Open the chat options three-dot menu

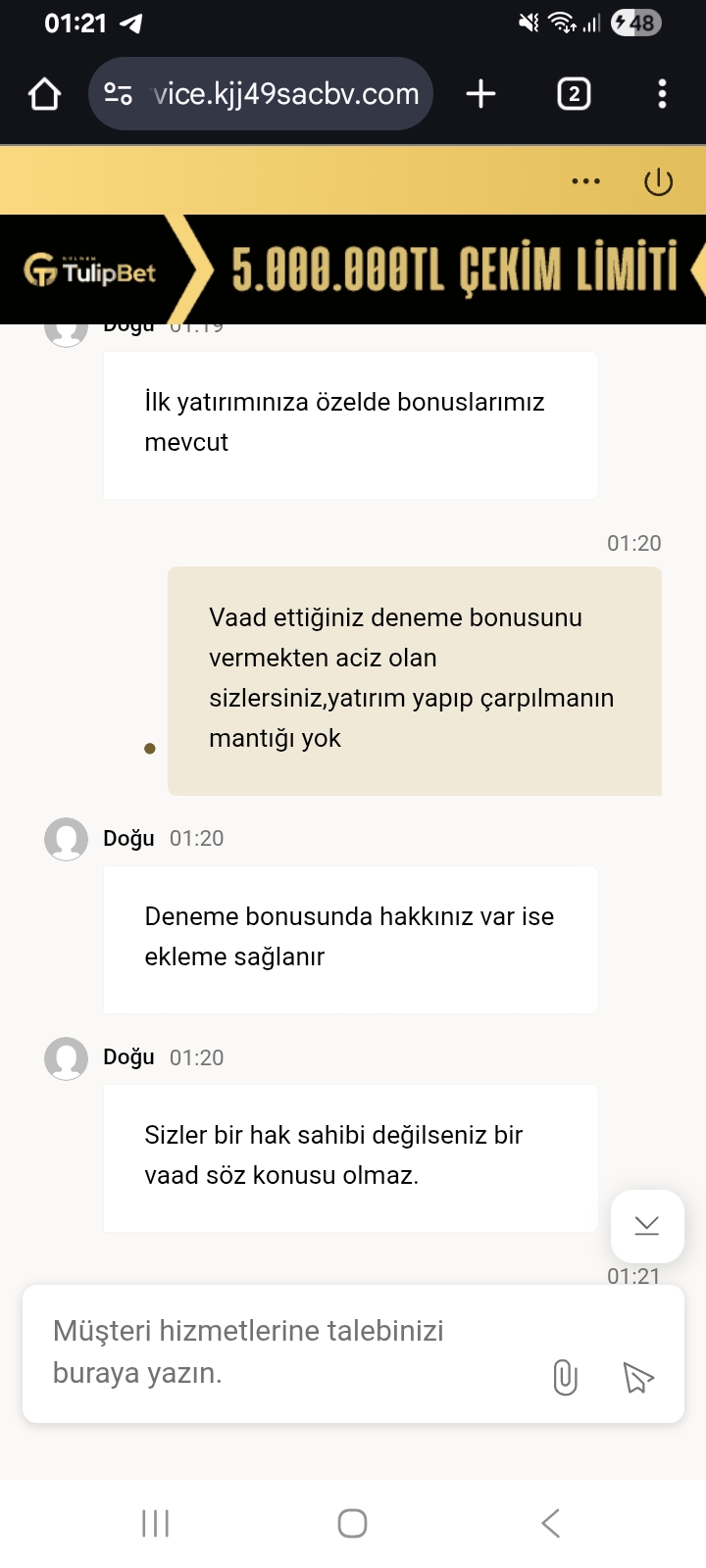coord(585,181)
